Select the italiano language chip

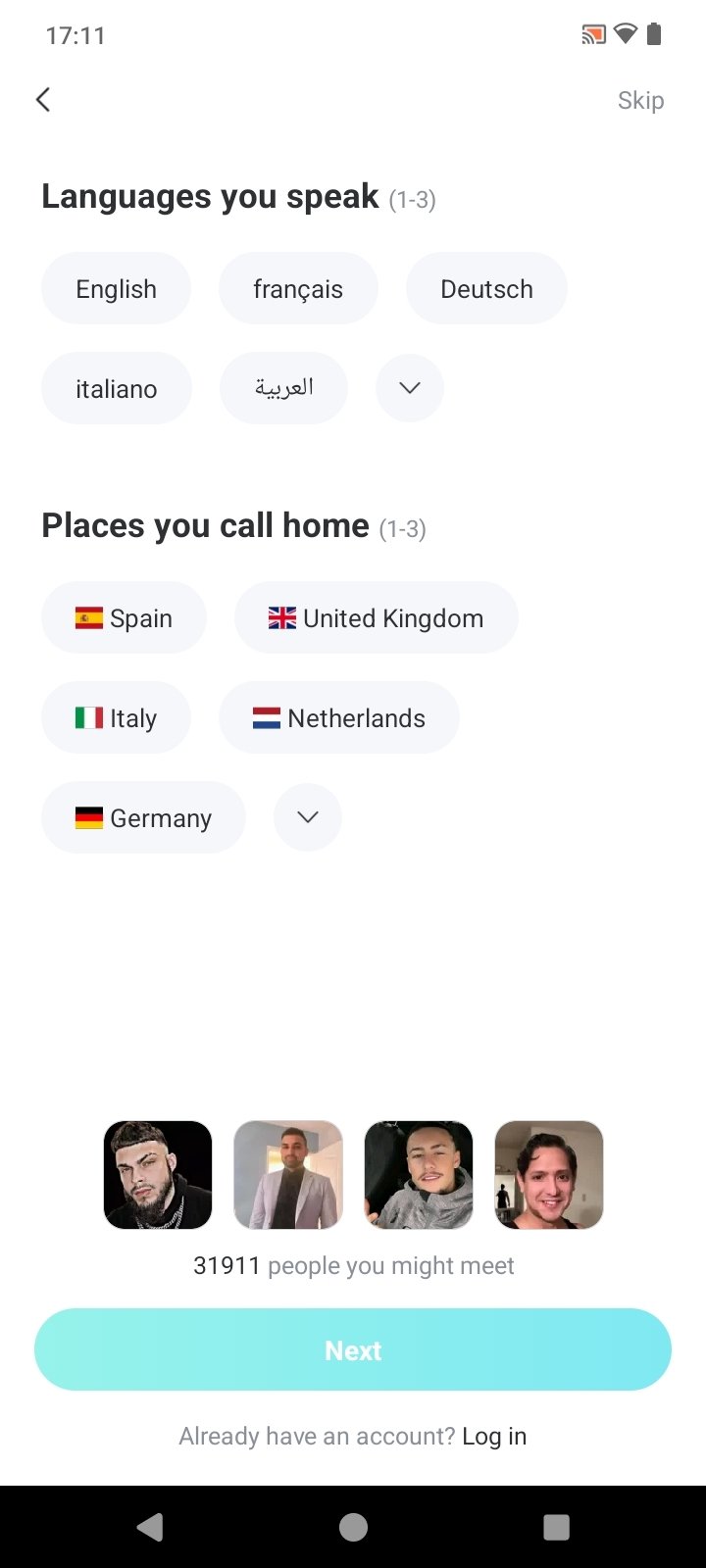[116, 389]
